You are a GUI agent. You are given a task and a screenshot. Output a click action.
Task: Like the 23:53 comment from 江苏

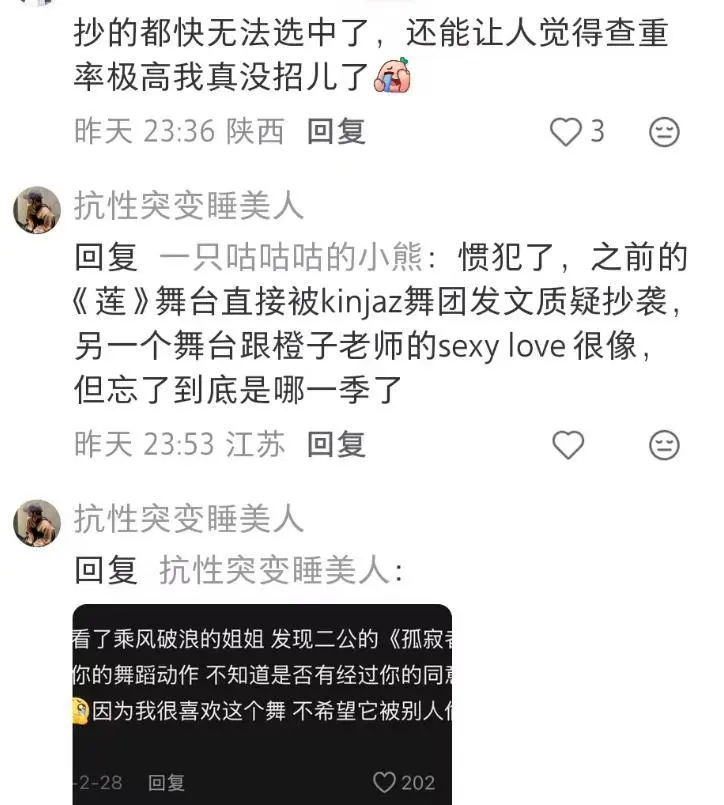(x=568, y=445)
